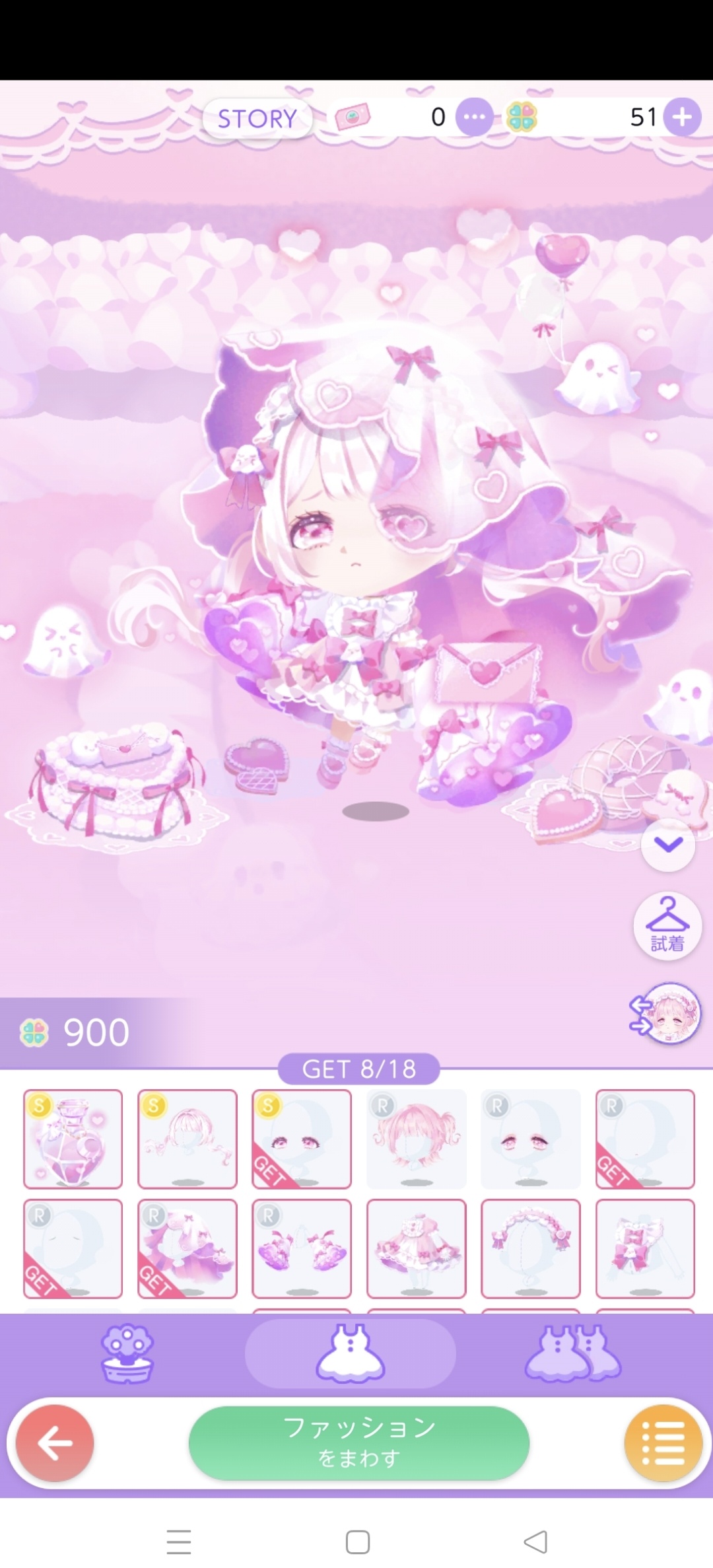Select the pink frilly dress item
Image resolution: width=713 pixels, height=1568 pixels.
416,1248
